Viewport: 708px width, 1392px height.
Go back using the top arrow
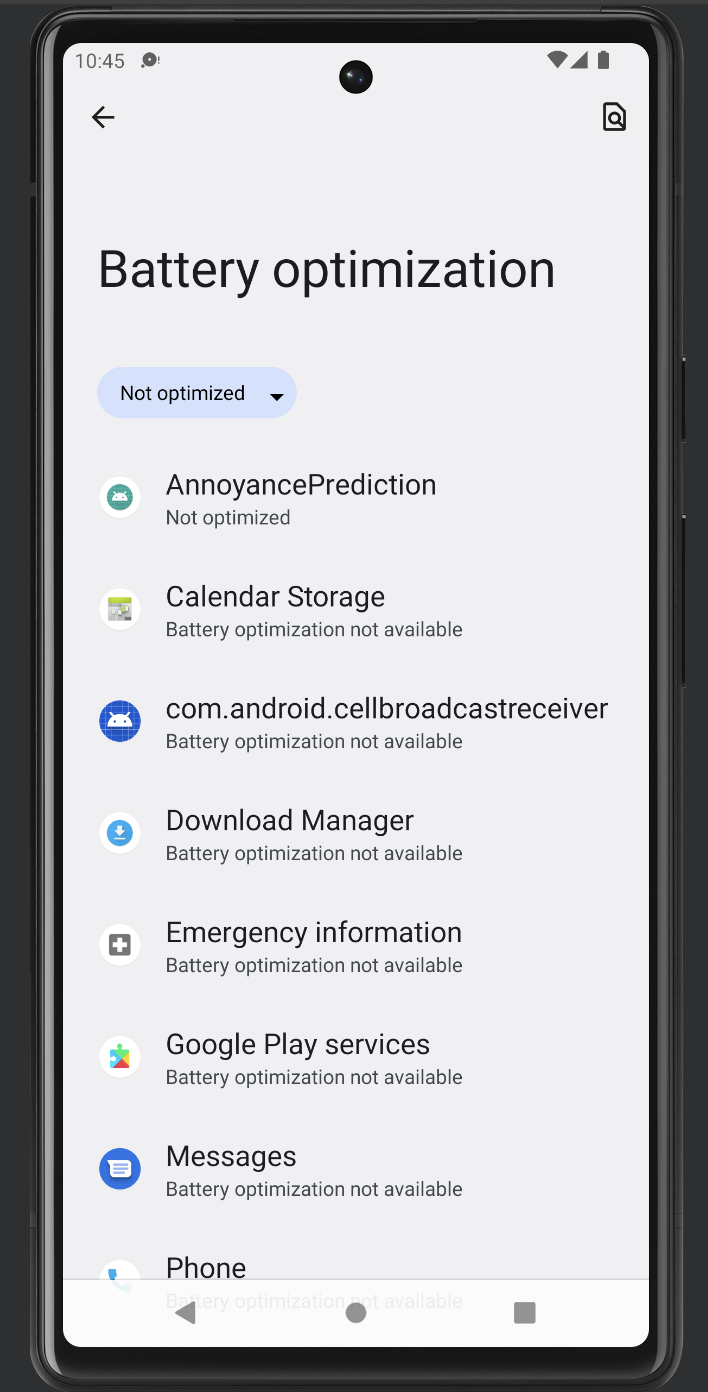click(x=103, y=118)
